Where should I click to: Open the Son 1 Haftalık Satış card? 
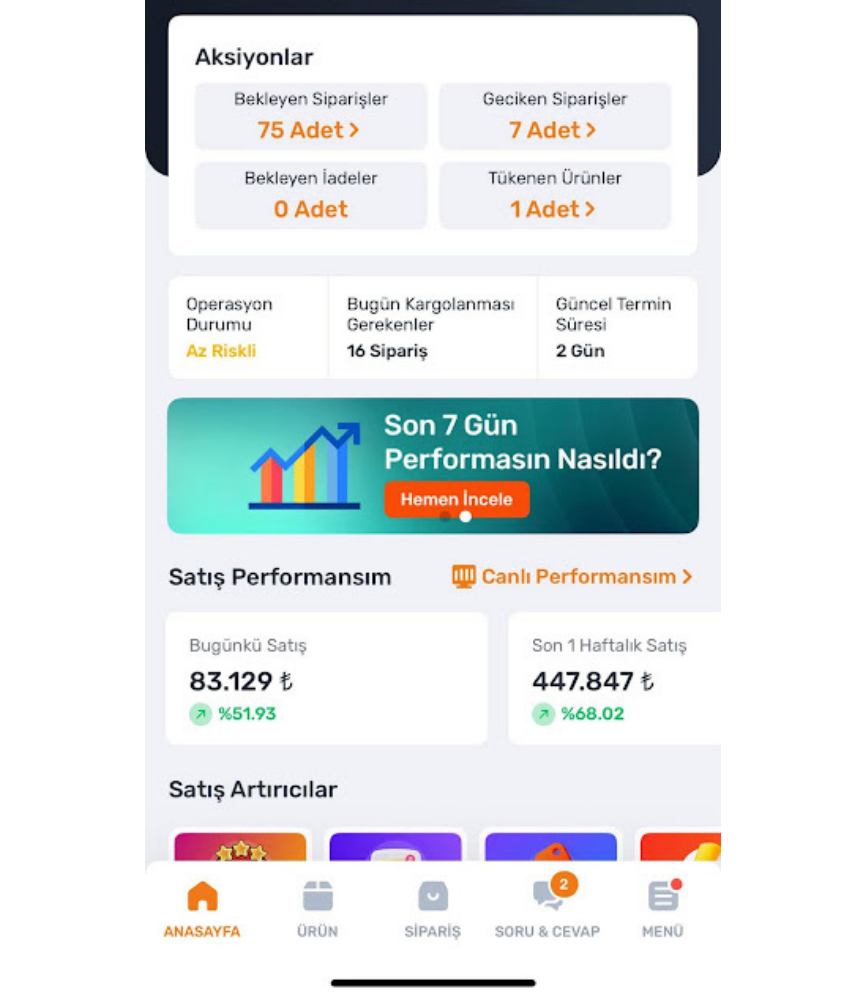click(614, 679)
